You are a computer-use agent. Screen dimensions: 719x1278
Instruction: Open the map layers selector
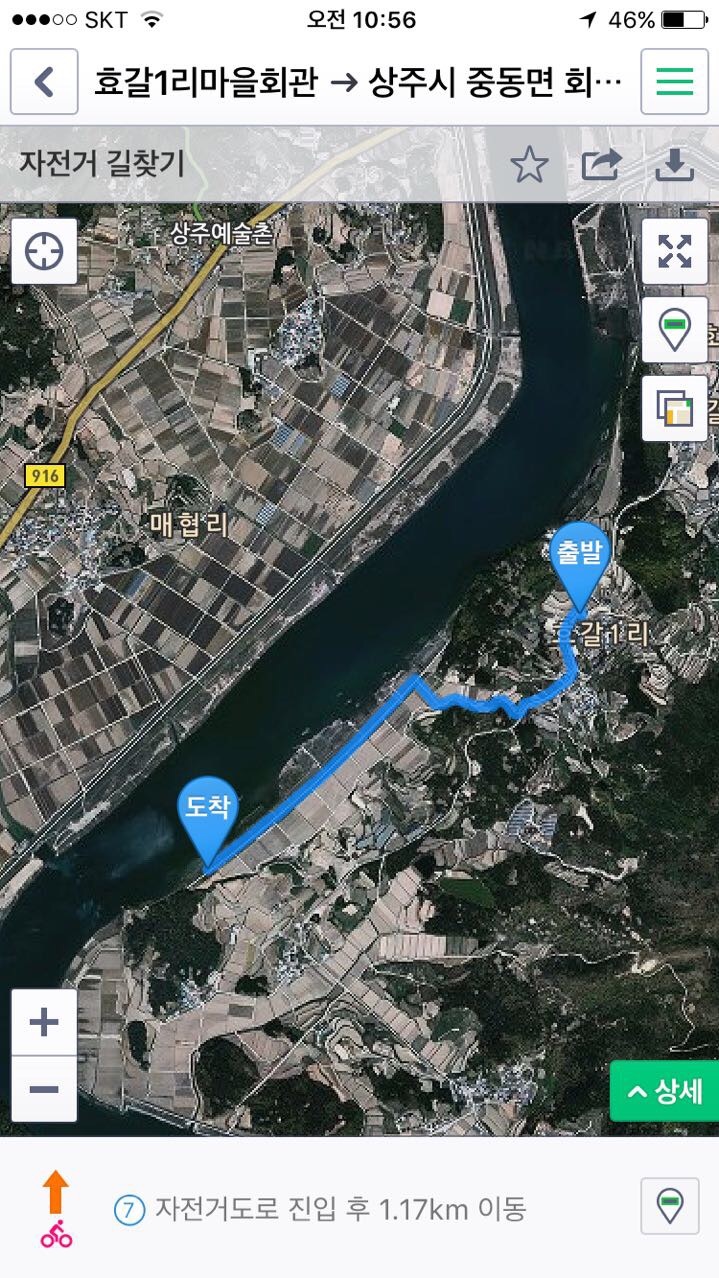coord(674,407)
